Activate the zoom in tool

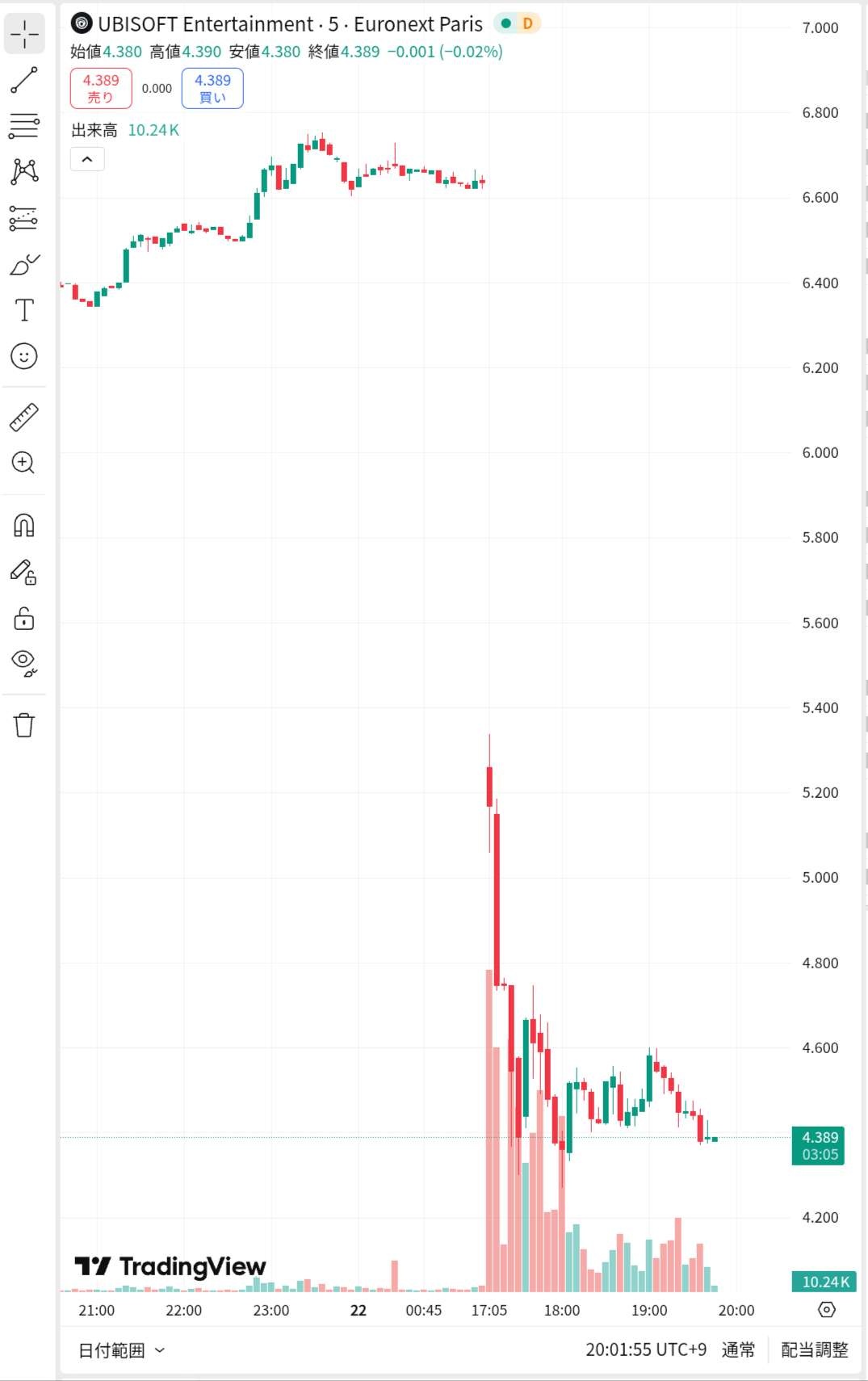coord(24,463)
